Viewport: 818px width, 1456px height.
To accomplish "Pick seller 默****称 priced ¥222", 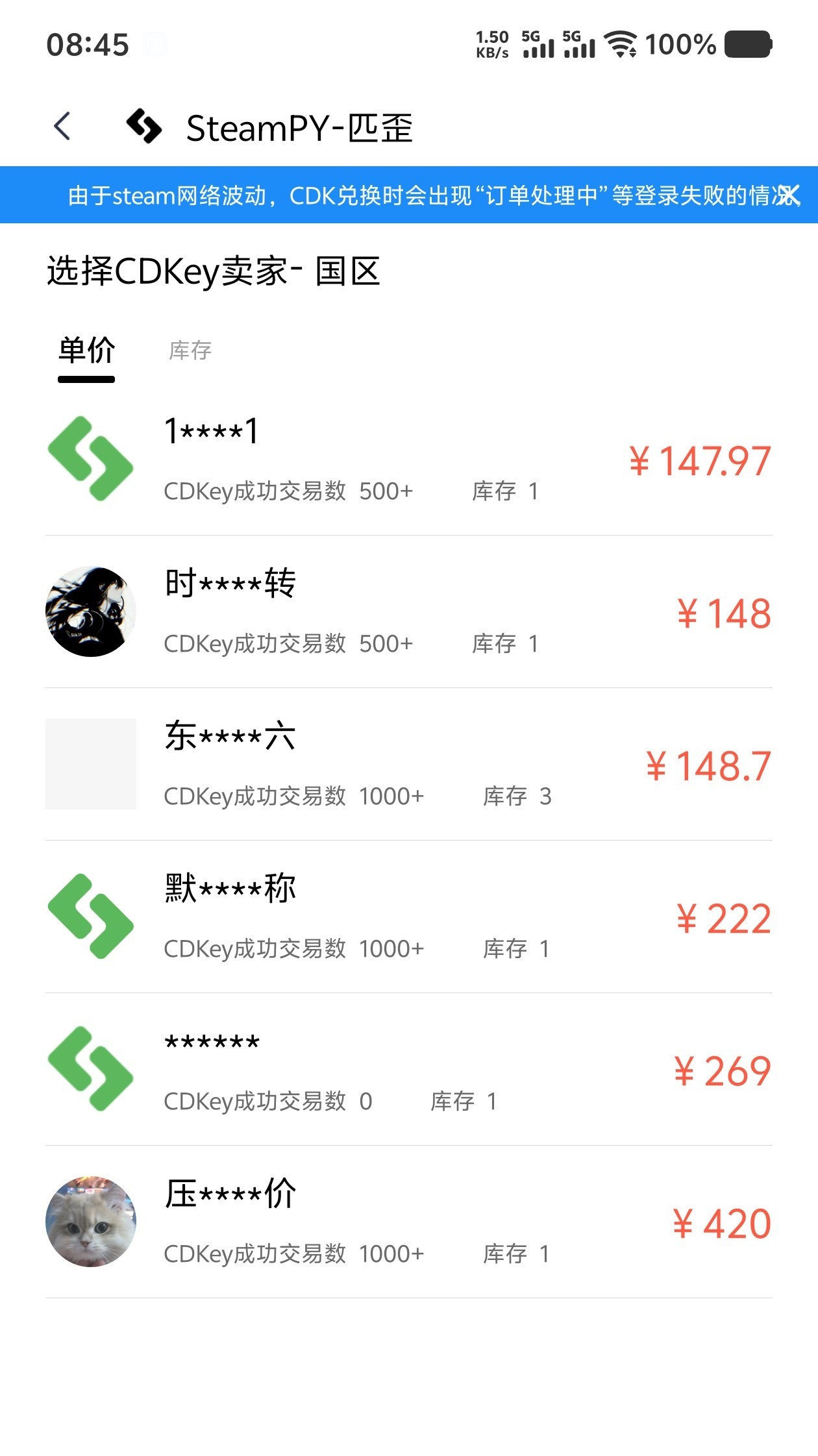I will (x=409, y=917).
